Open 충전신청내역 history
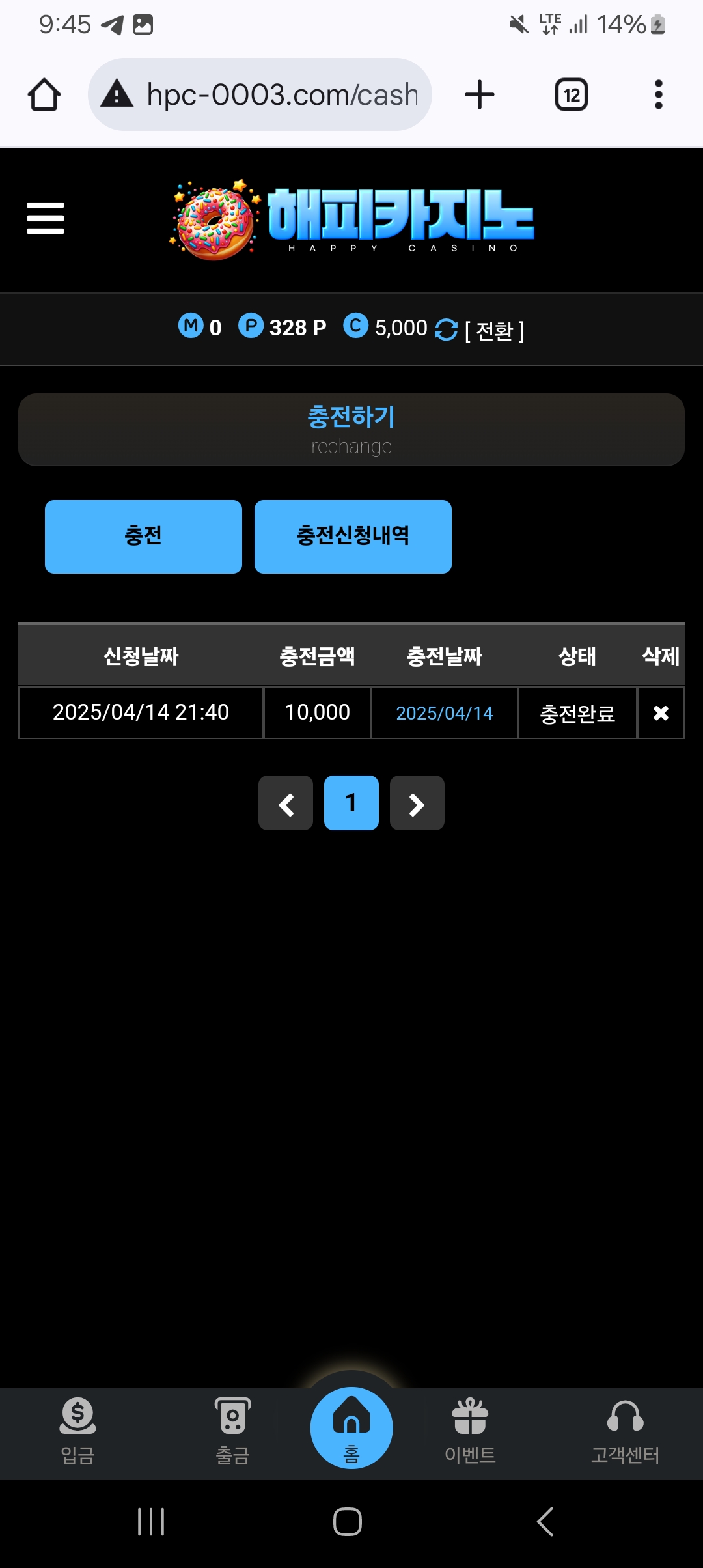 click(353, 537)
